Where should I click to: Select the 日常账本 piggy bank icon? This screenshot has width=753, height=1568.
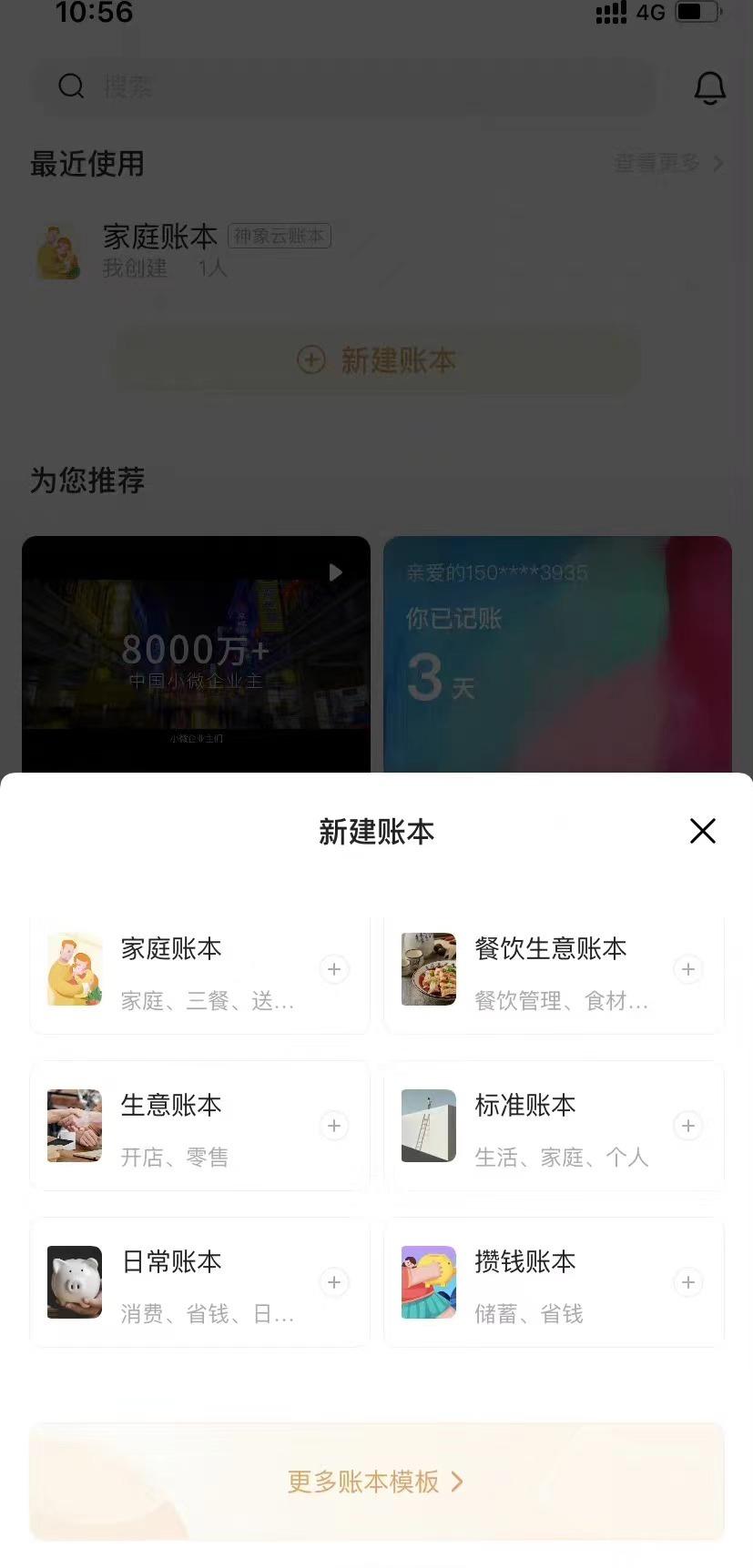[75, 1282]
